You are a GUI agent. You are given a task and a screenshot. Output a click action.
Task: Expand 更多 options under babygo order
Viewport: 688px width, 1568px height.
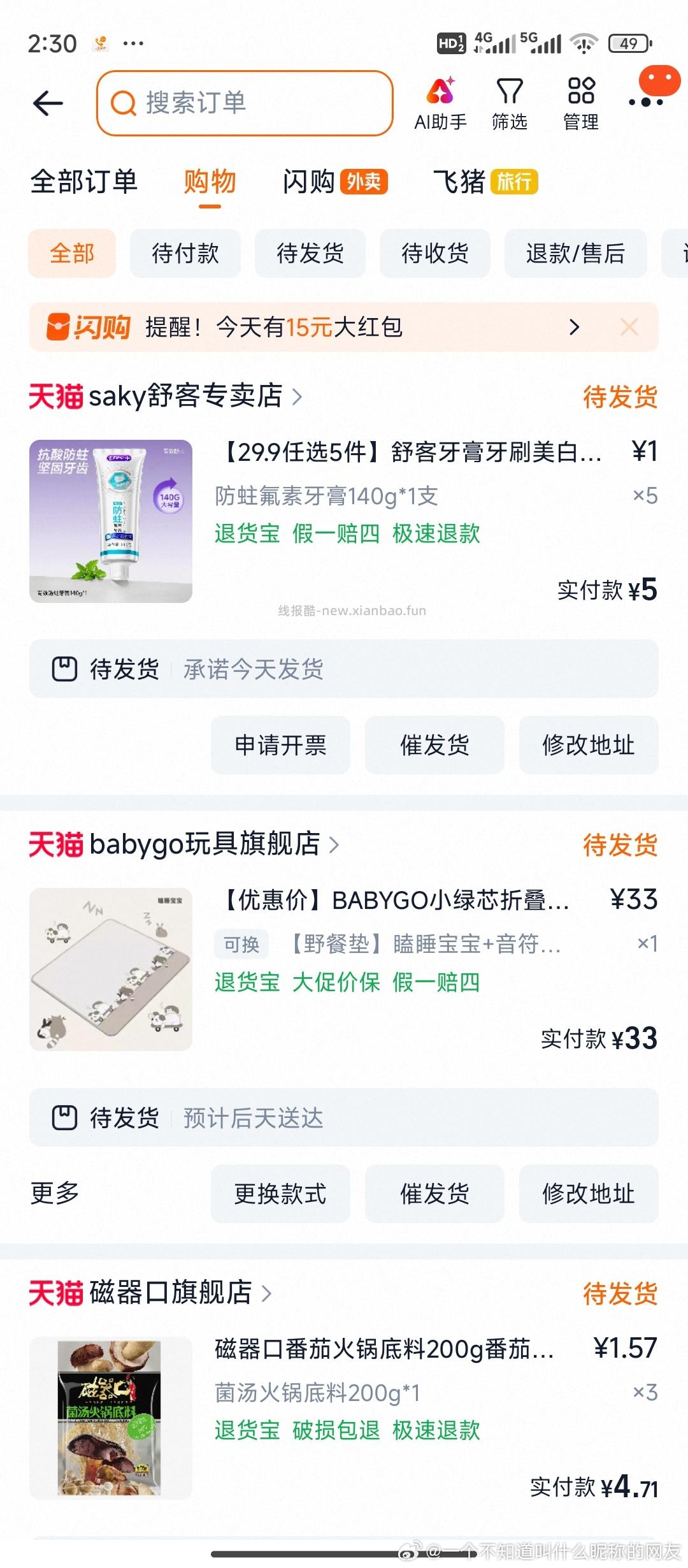point(53,1193)
